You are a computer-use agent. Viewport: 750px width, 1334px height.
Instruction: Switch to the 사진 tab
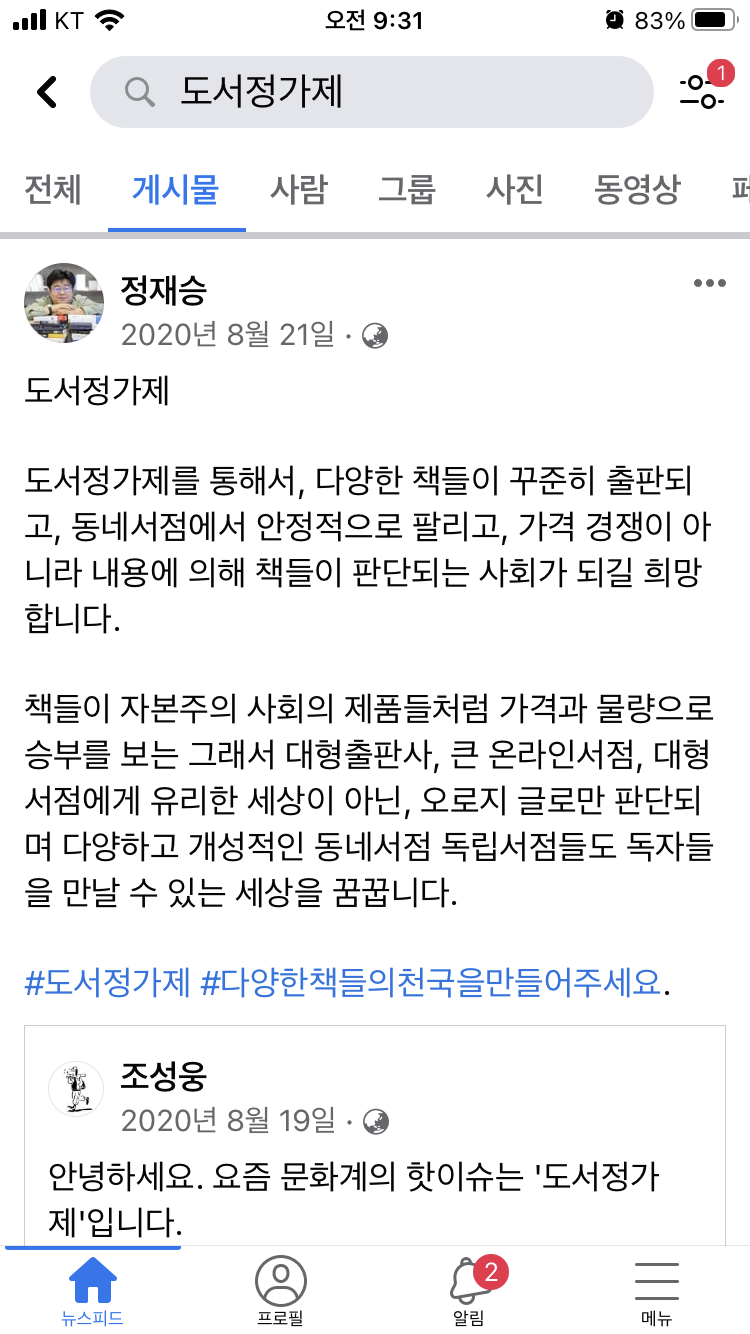click(x=514, y=188)
